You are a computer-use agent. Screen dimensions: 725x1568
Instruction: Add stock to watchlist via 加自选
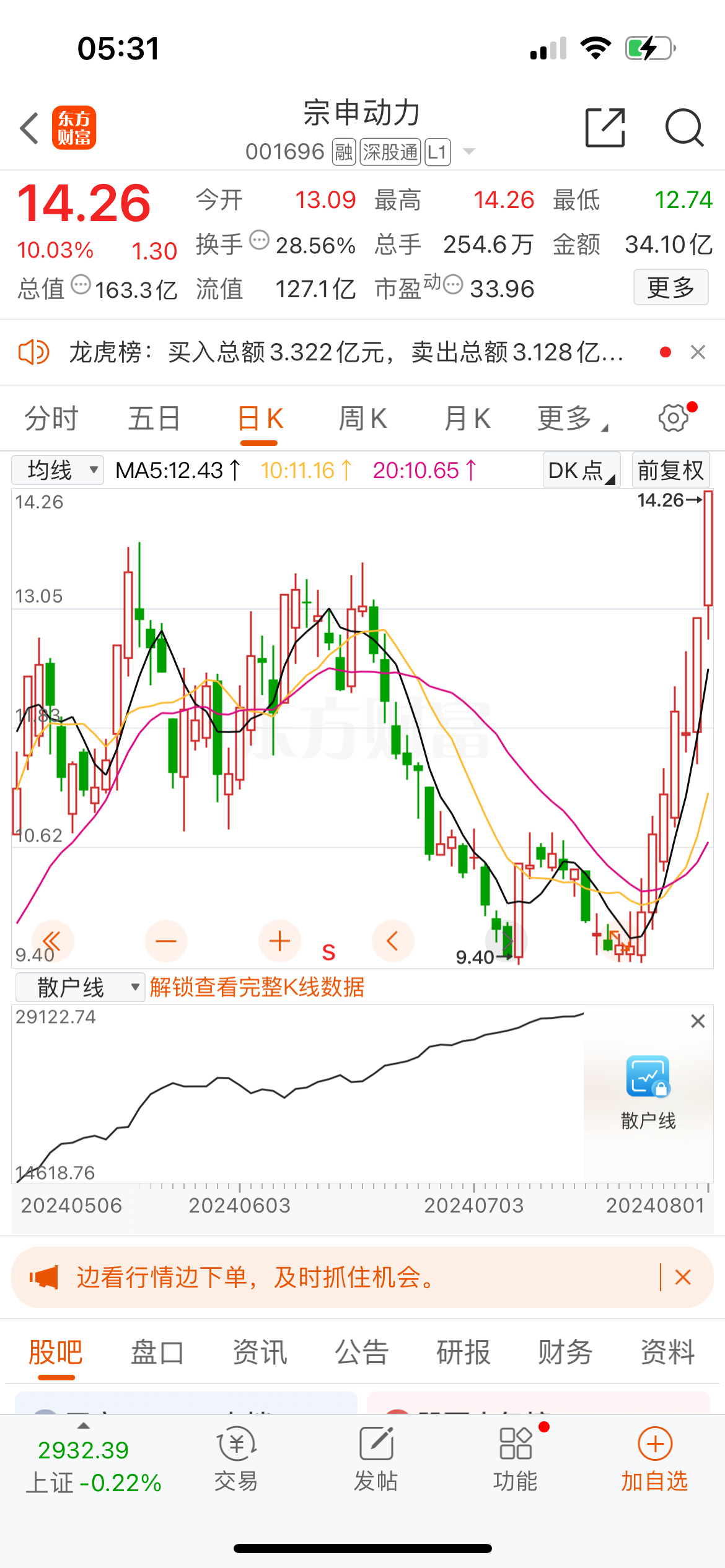pyautogui.click(x=655, y=1458)
